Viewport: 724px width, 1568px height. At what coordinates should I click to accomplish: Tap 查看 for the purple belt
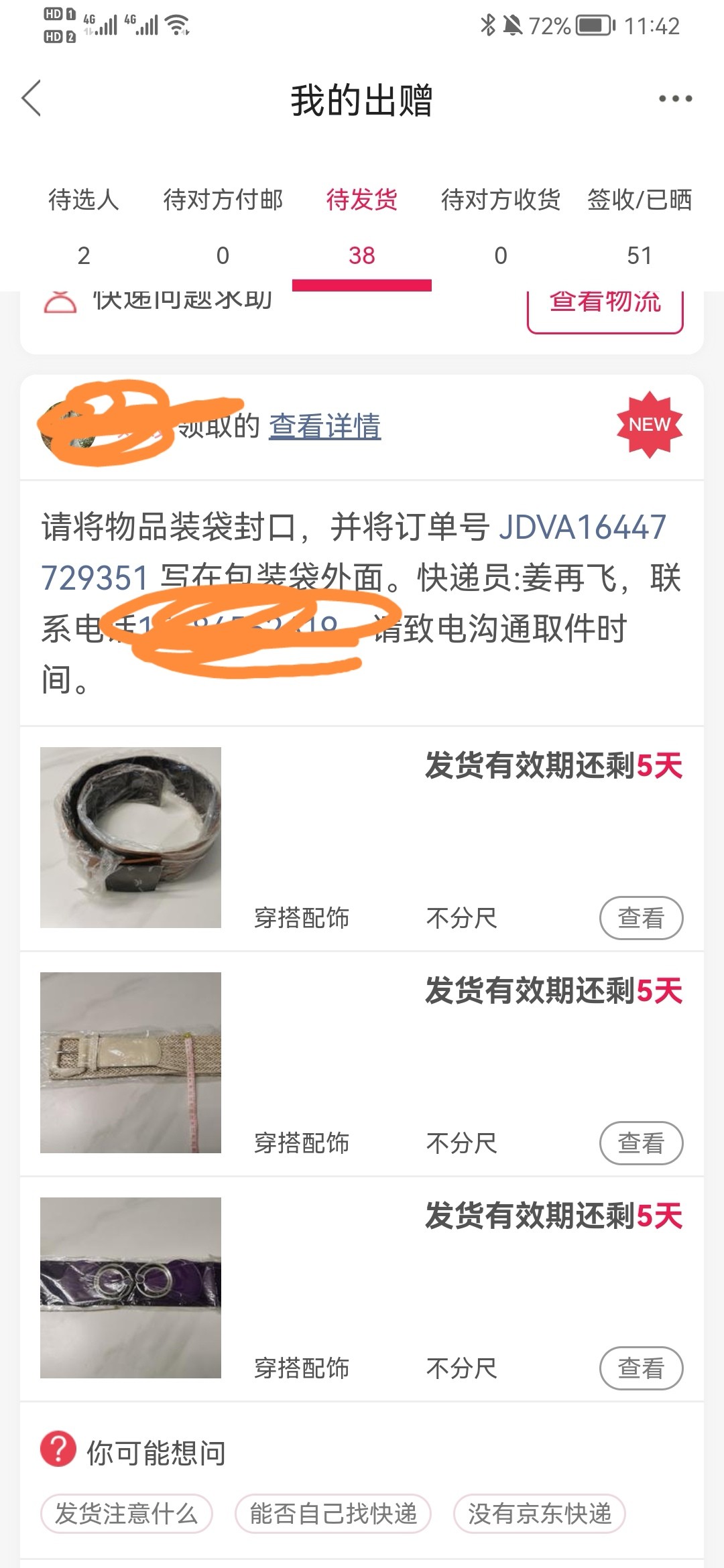(x=641, y=1368)
